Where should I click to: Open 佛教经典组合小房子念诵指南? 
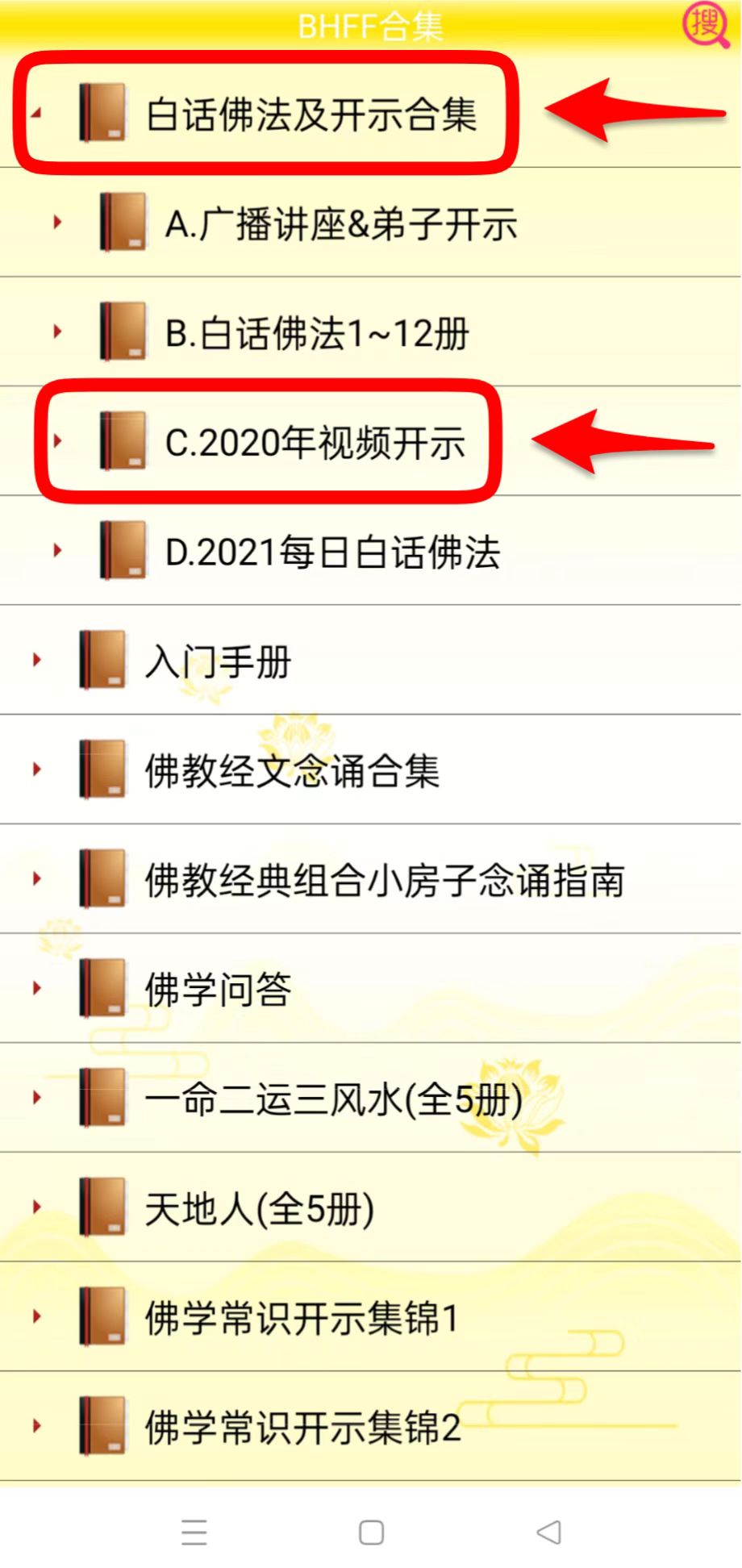384,880
